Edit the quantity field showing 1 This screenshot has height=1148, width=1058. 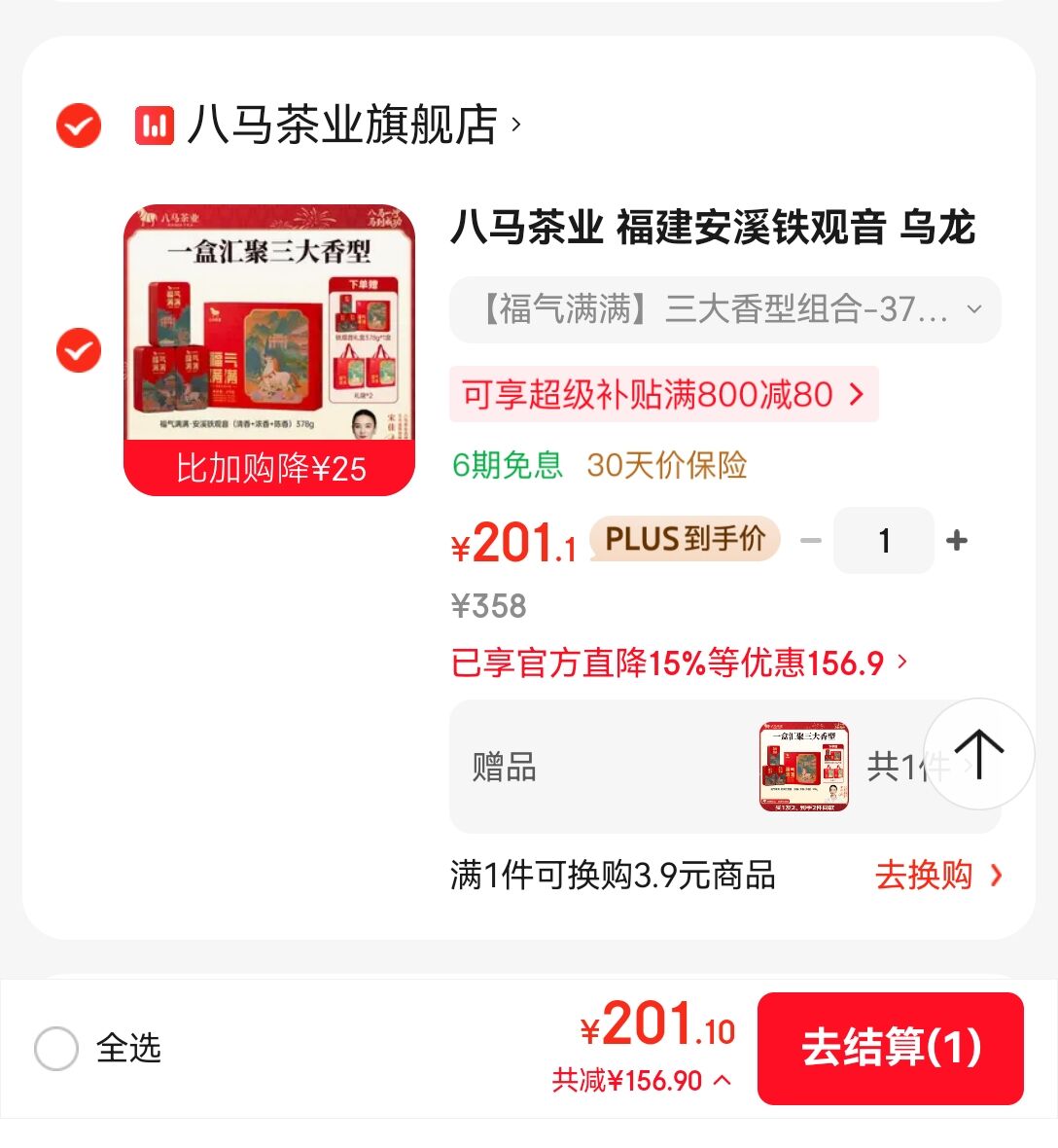pyautogui.click(x=884, y=540)
